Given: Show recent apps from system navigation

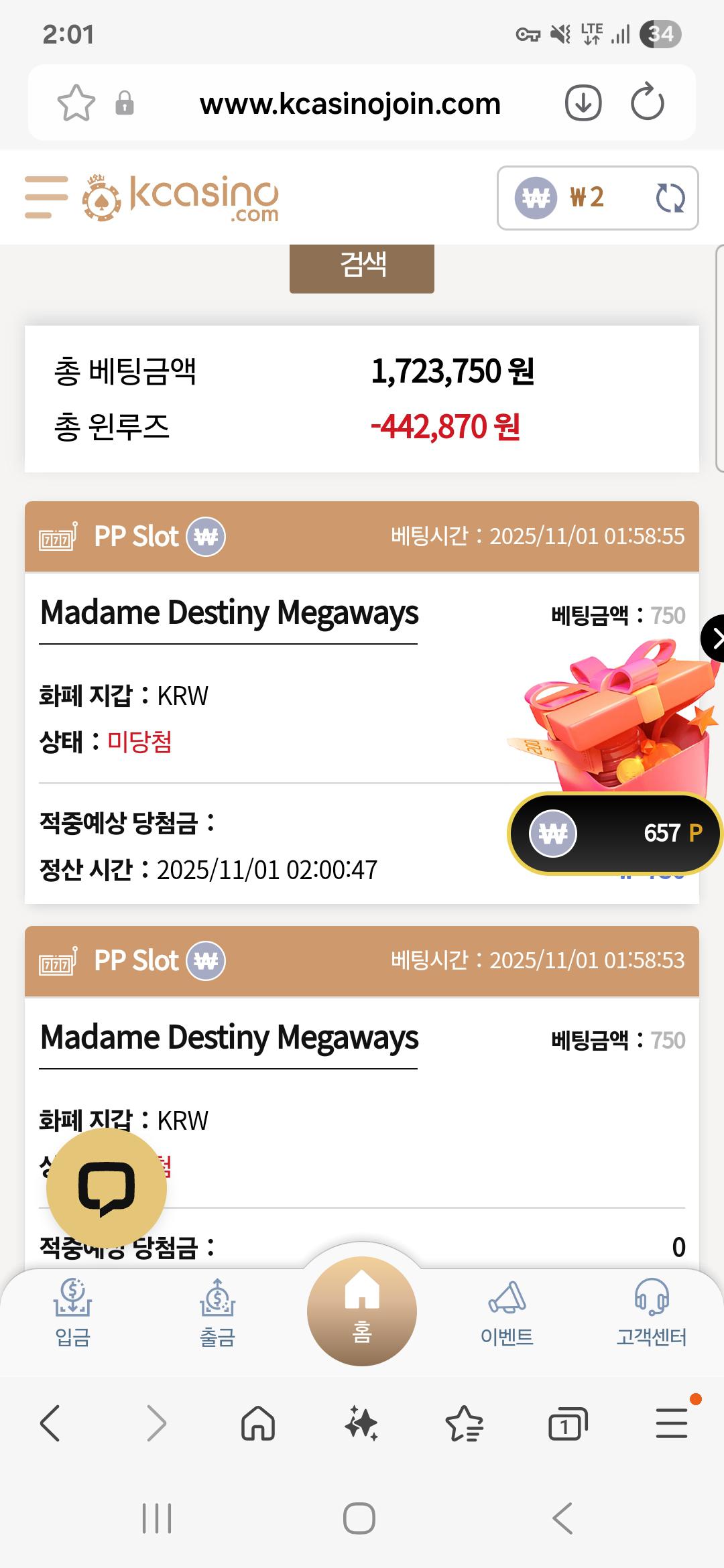Looking at the screenshot, I should click(157, 1518).
